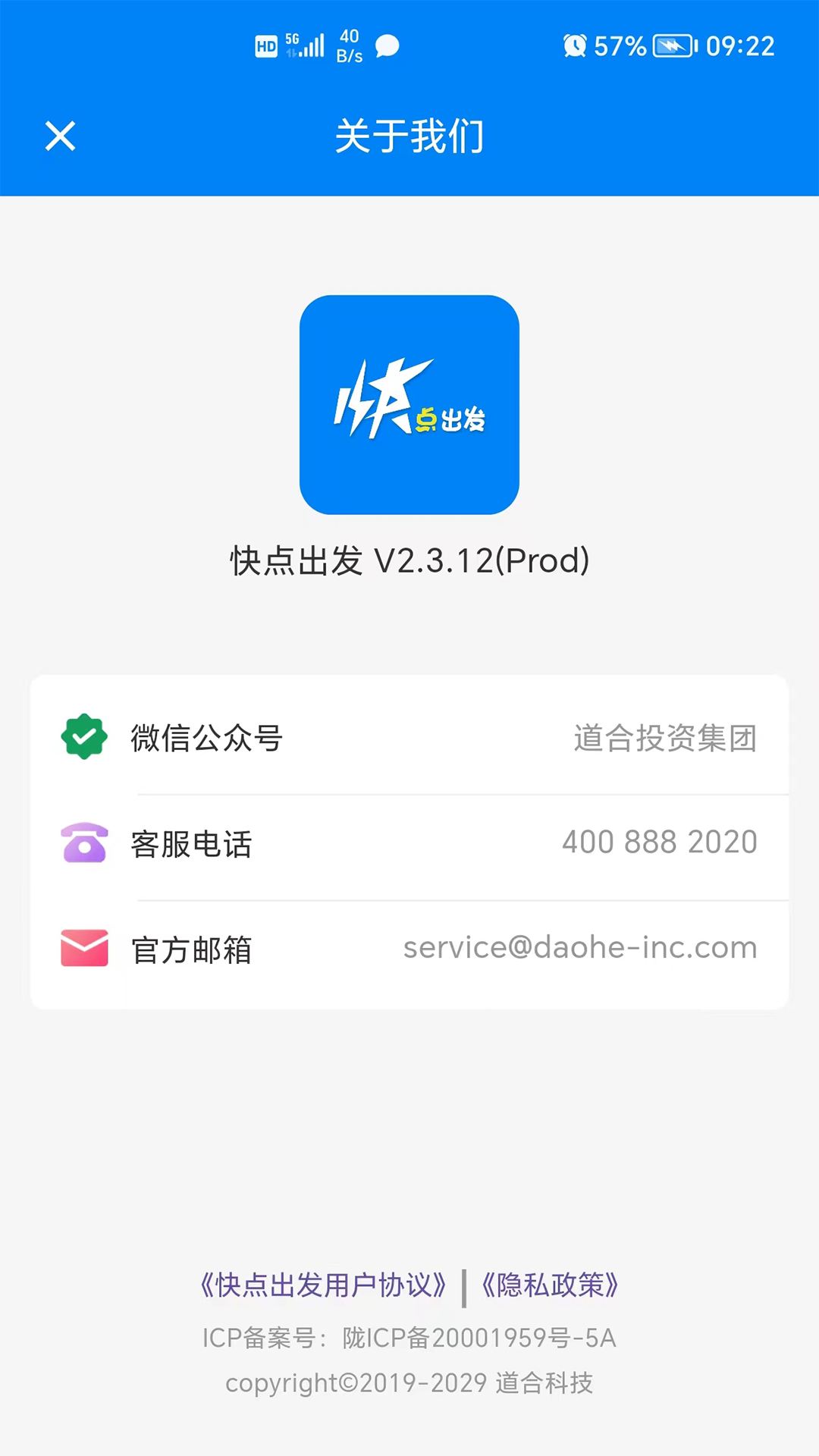Open the 微信公众号 row

point(409,737)
